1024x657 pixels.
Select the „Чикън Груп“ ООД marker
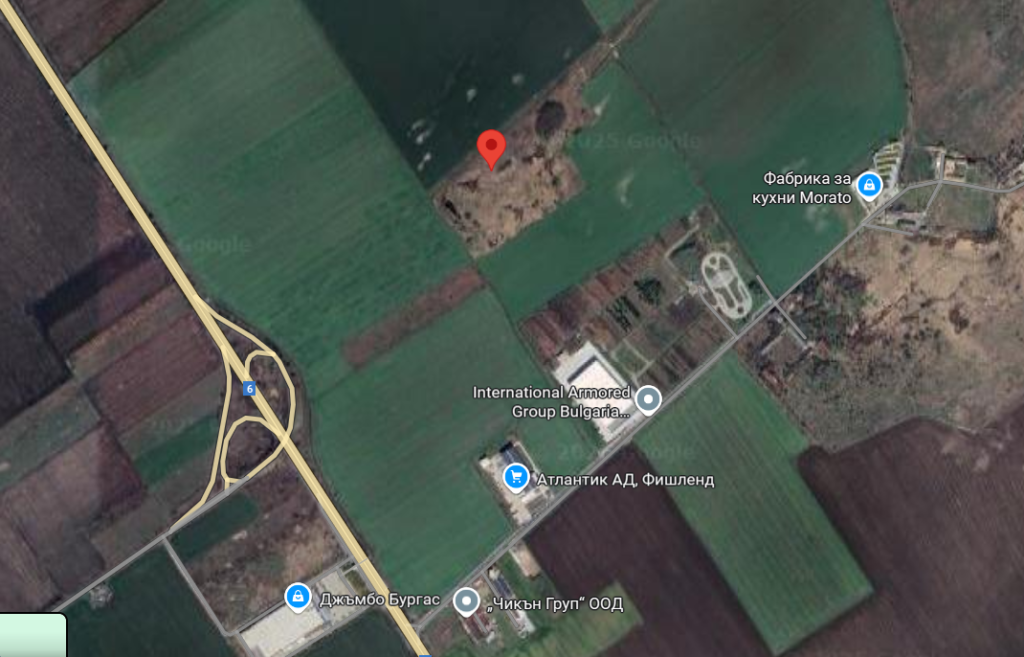tap(466, 601)
